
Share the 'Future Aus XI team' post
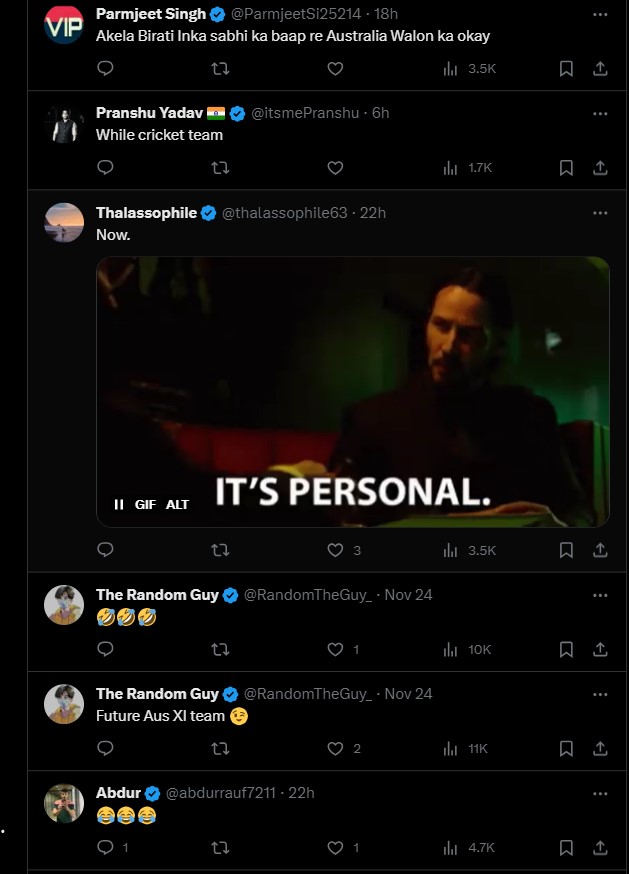[x=600, y=748]
